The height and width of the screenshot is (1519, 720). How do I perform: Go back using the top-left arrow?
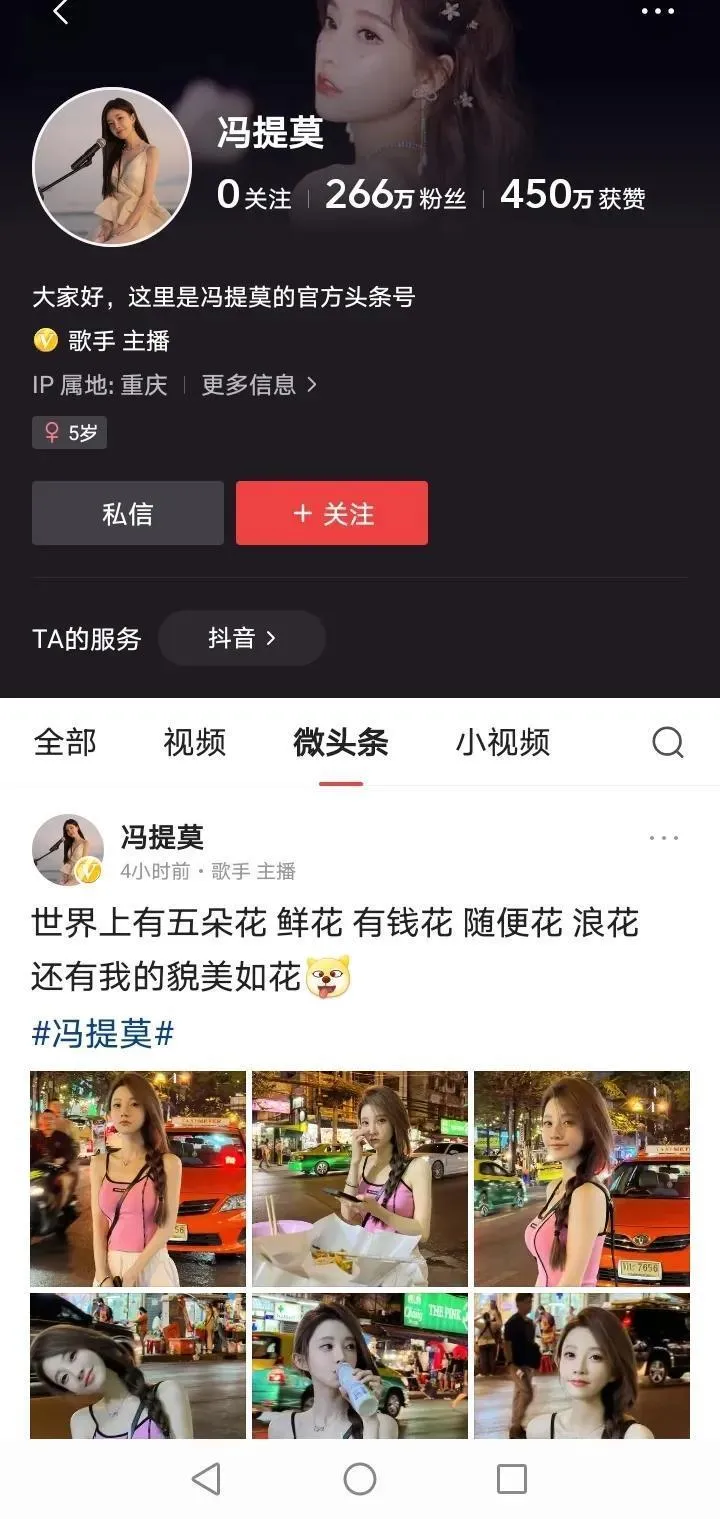coord(61,12)
